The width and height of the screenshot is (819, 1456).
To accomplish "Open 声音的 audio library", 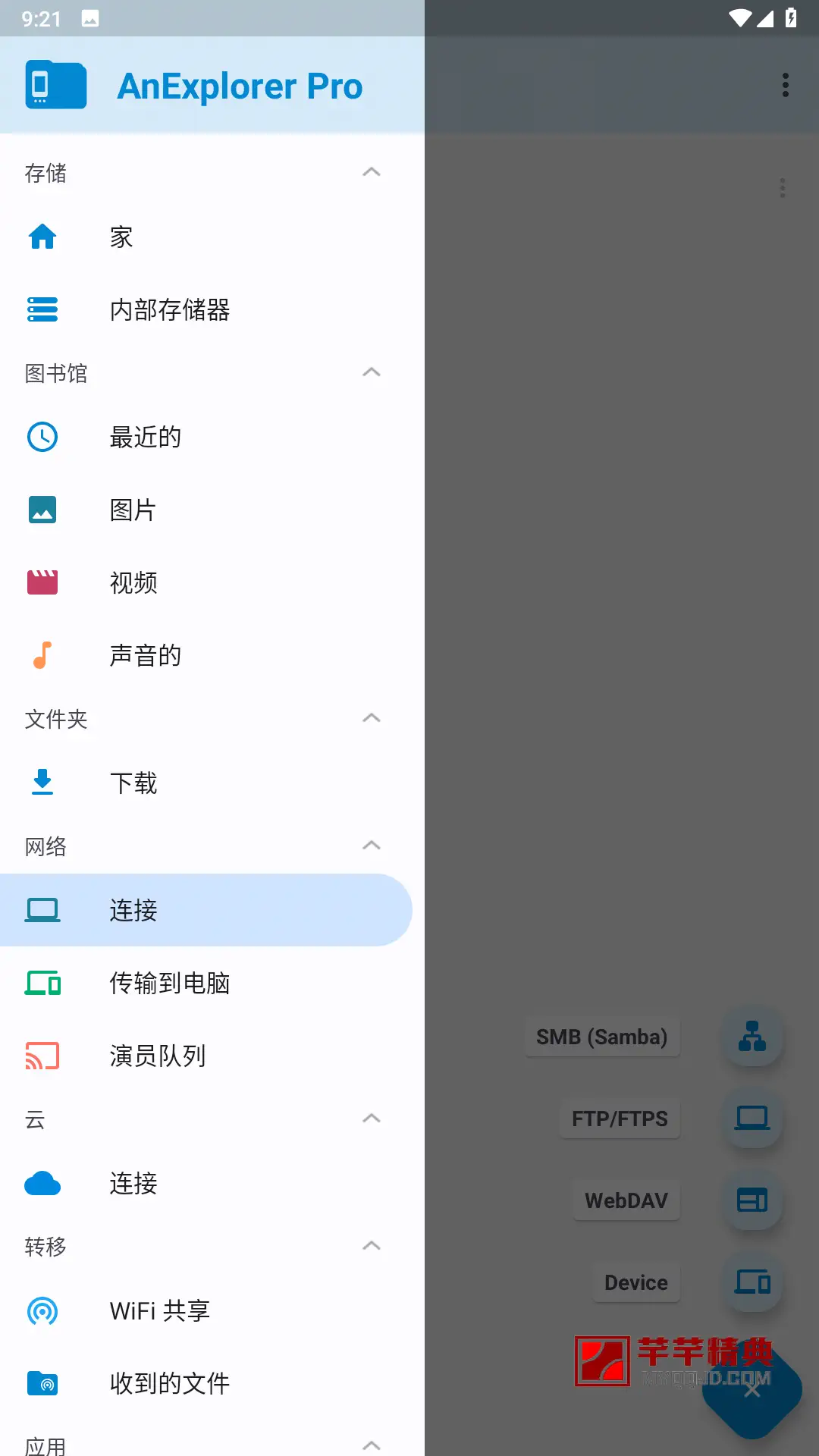I will click(206, 656).
